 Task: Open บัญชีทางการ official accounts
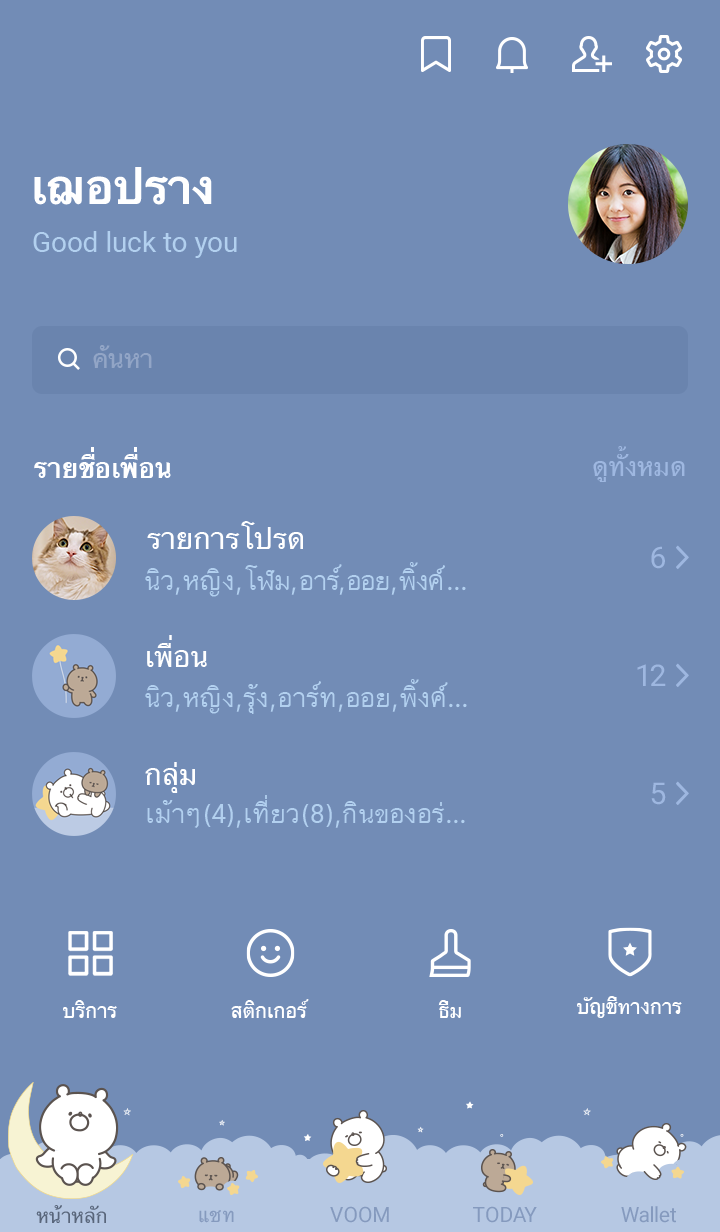(630, 972)
